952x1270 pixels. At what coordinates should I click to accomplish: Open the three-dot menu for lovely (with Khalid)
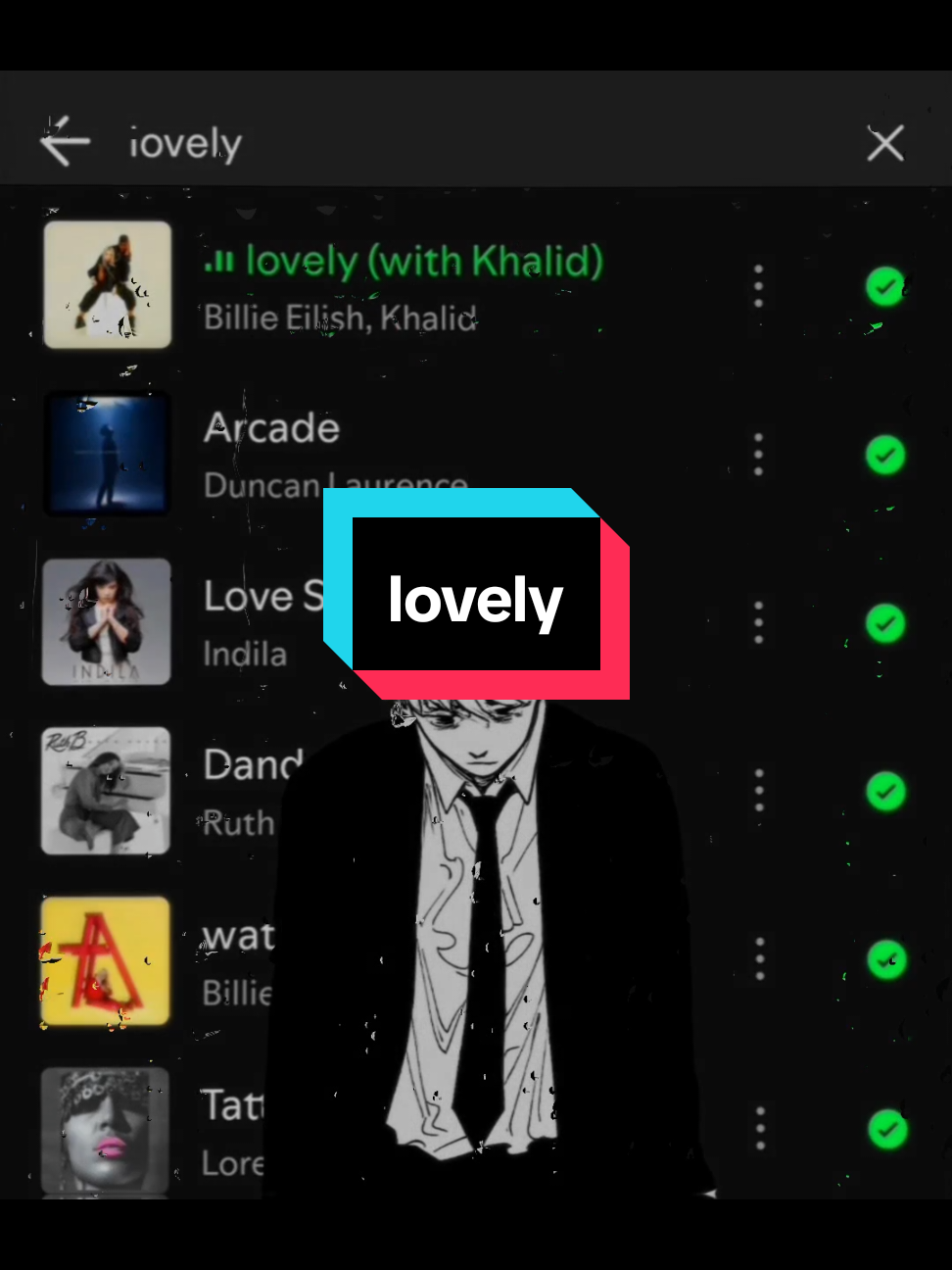coord(759,285)
